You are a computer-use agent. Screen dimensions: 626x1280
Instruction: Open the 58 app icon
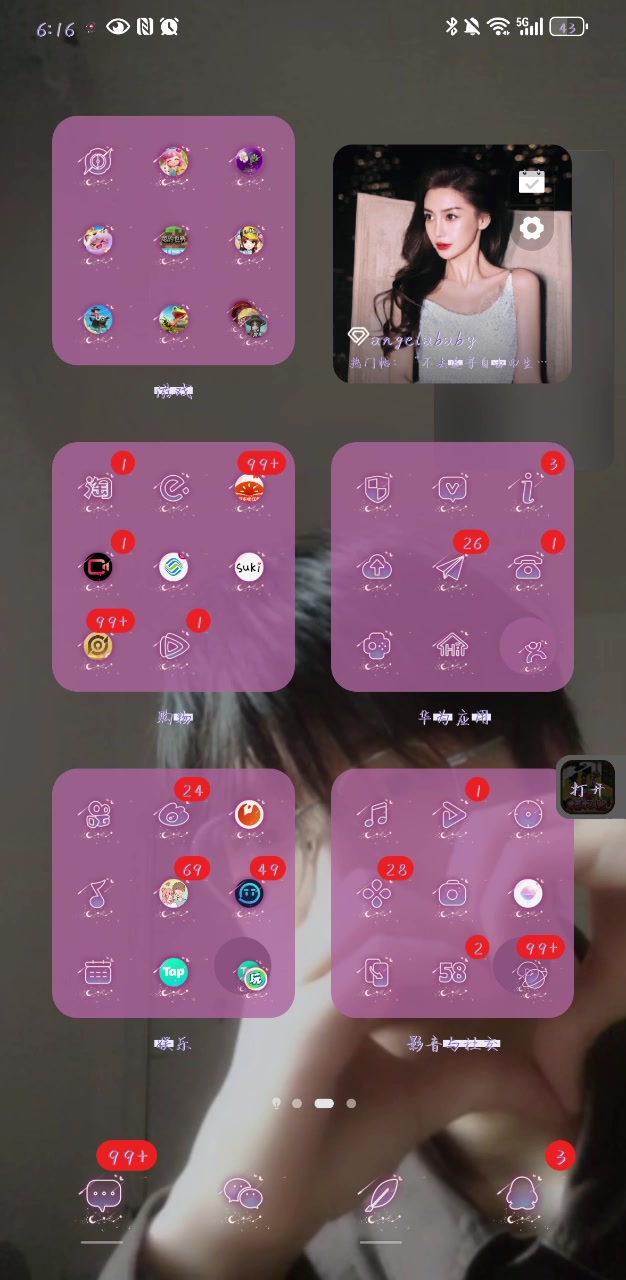[452, 972]
